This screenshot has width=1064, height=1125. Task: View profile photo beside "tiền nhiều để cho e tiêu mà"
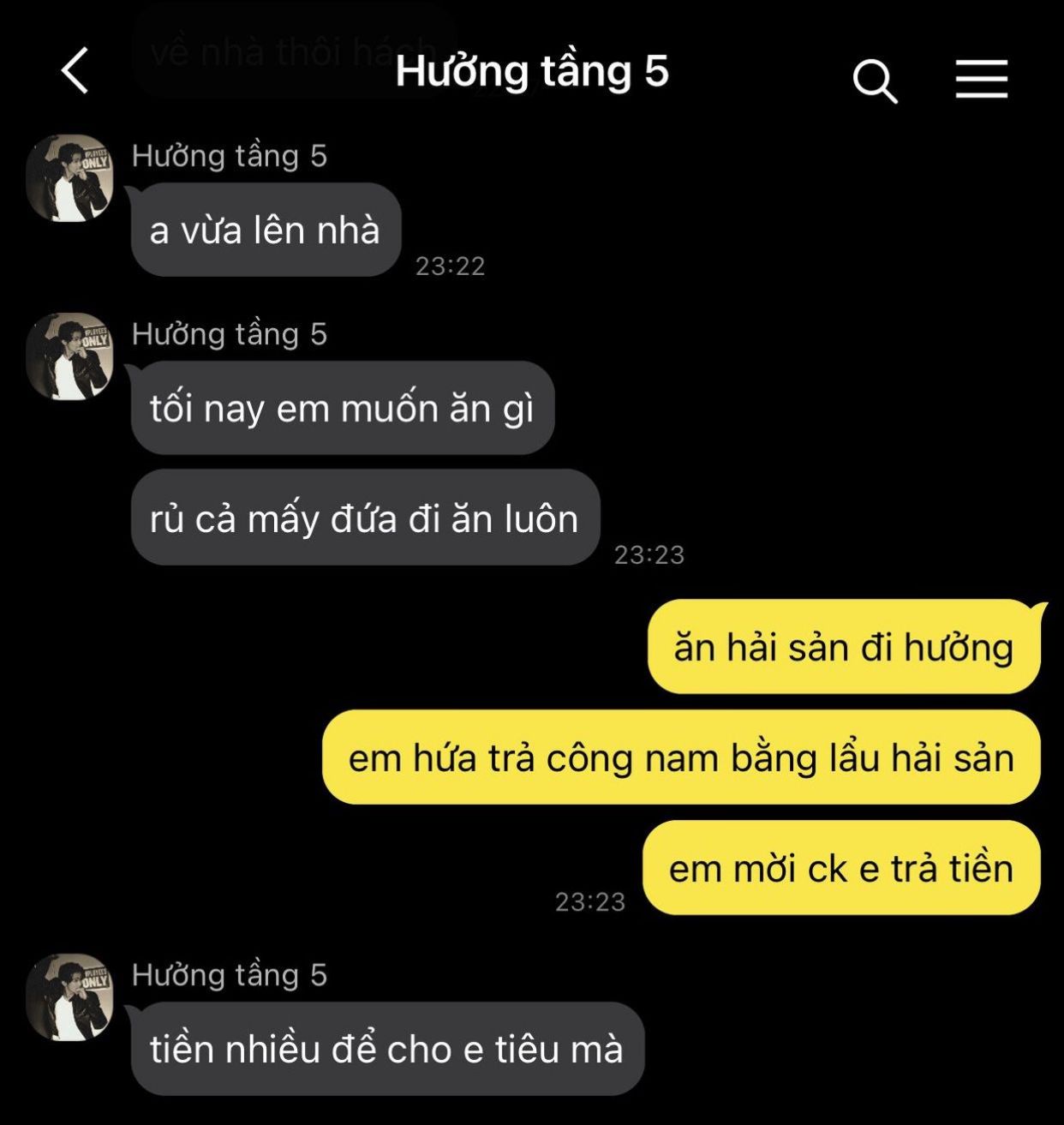click(70, 997)
